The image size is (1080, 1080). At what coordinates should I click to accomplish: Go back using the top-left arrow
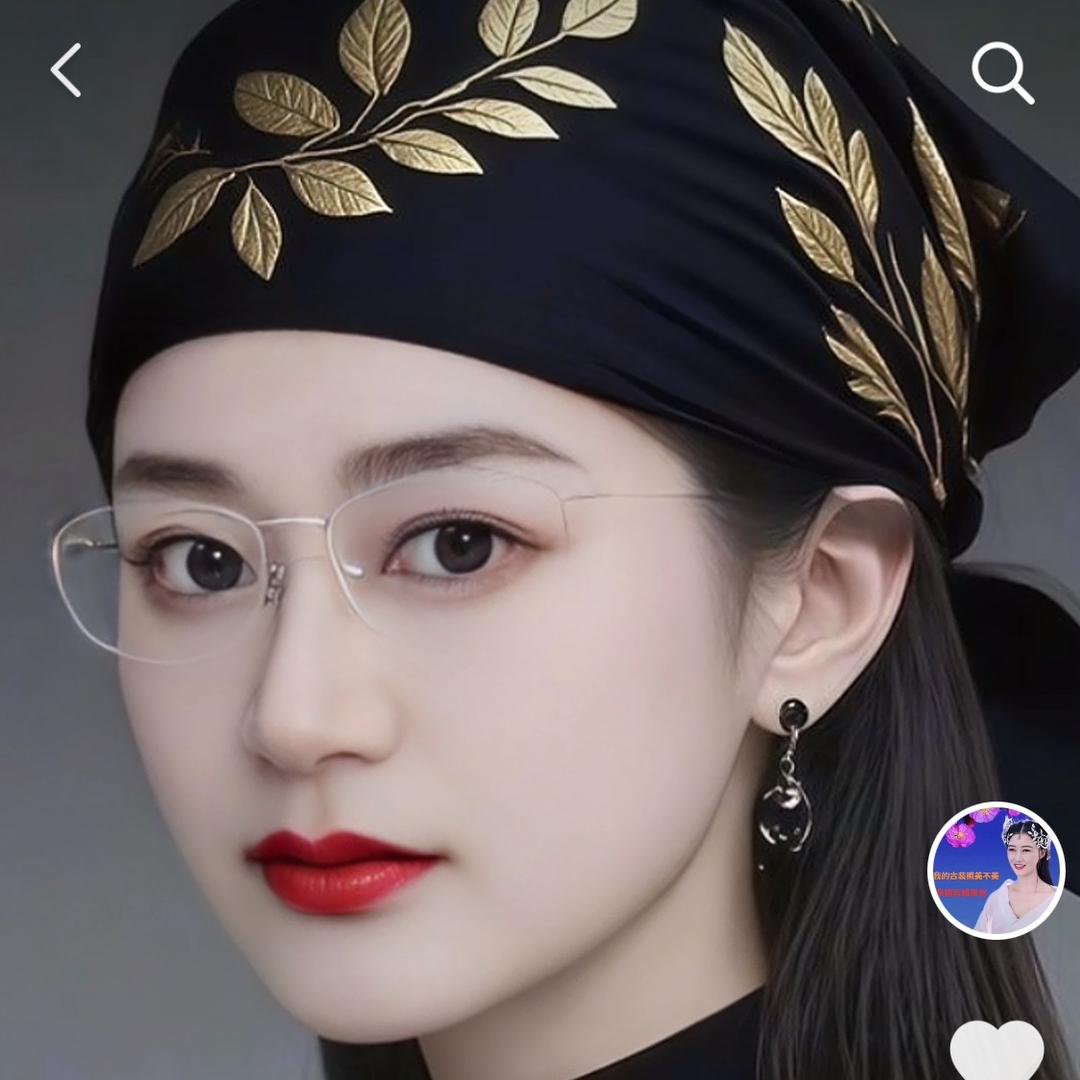pyautogui.click(x=66, y=71)
